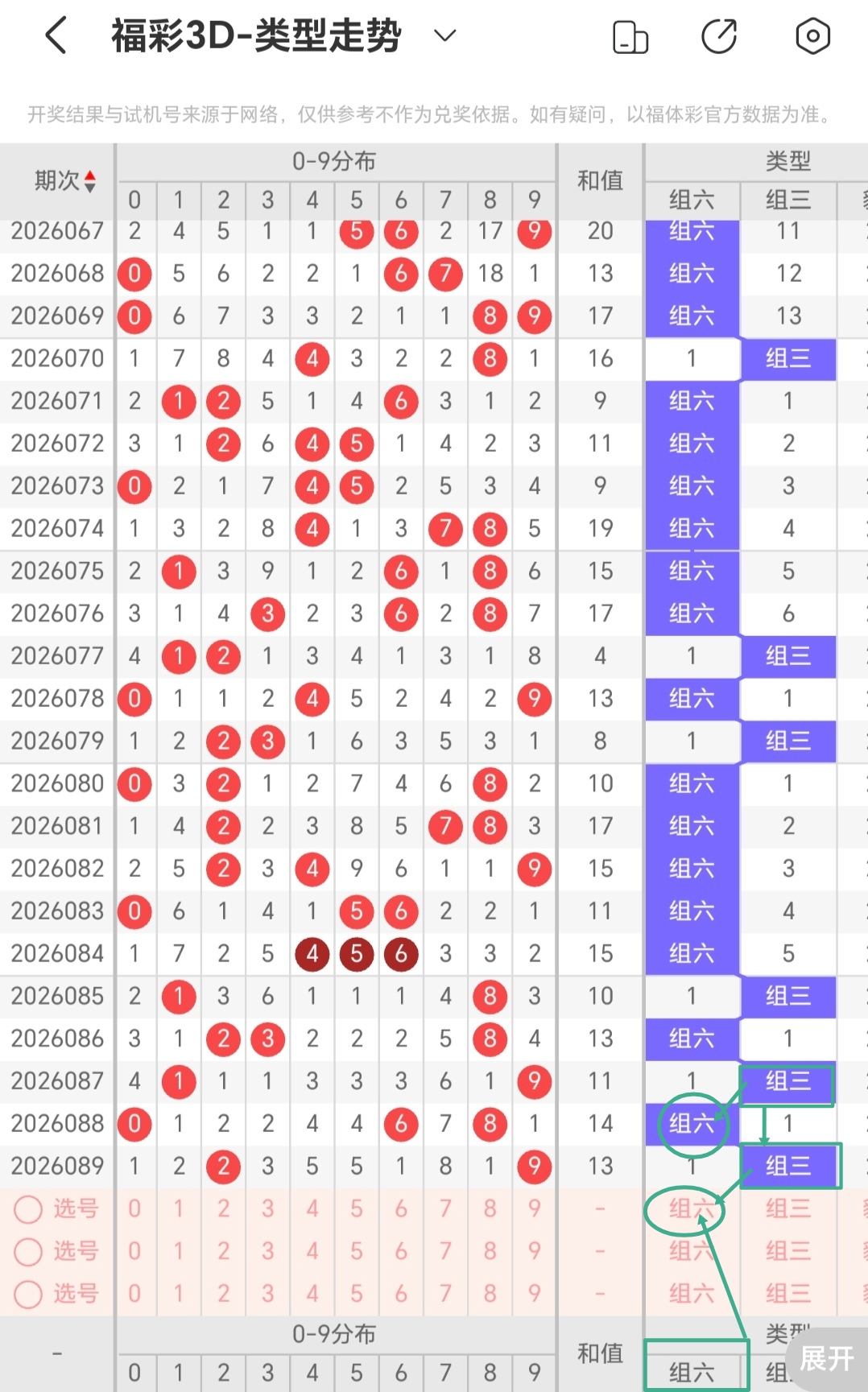Pick 组三 in the first 选号 row

(x=788, y=1208)
